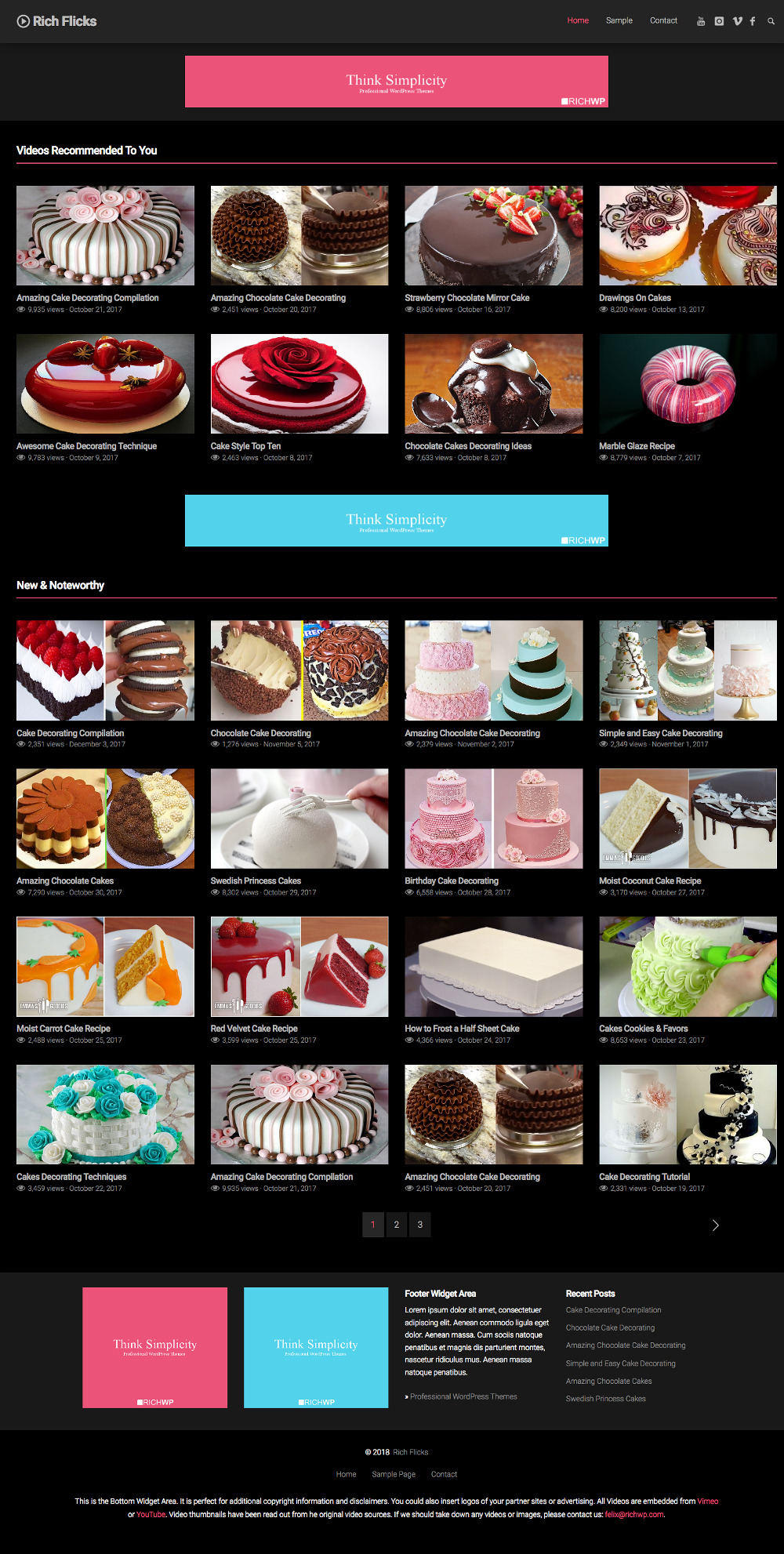
Task: Open the YouTube social icon
Action: click(701, 21)
